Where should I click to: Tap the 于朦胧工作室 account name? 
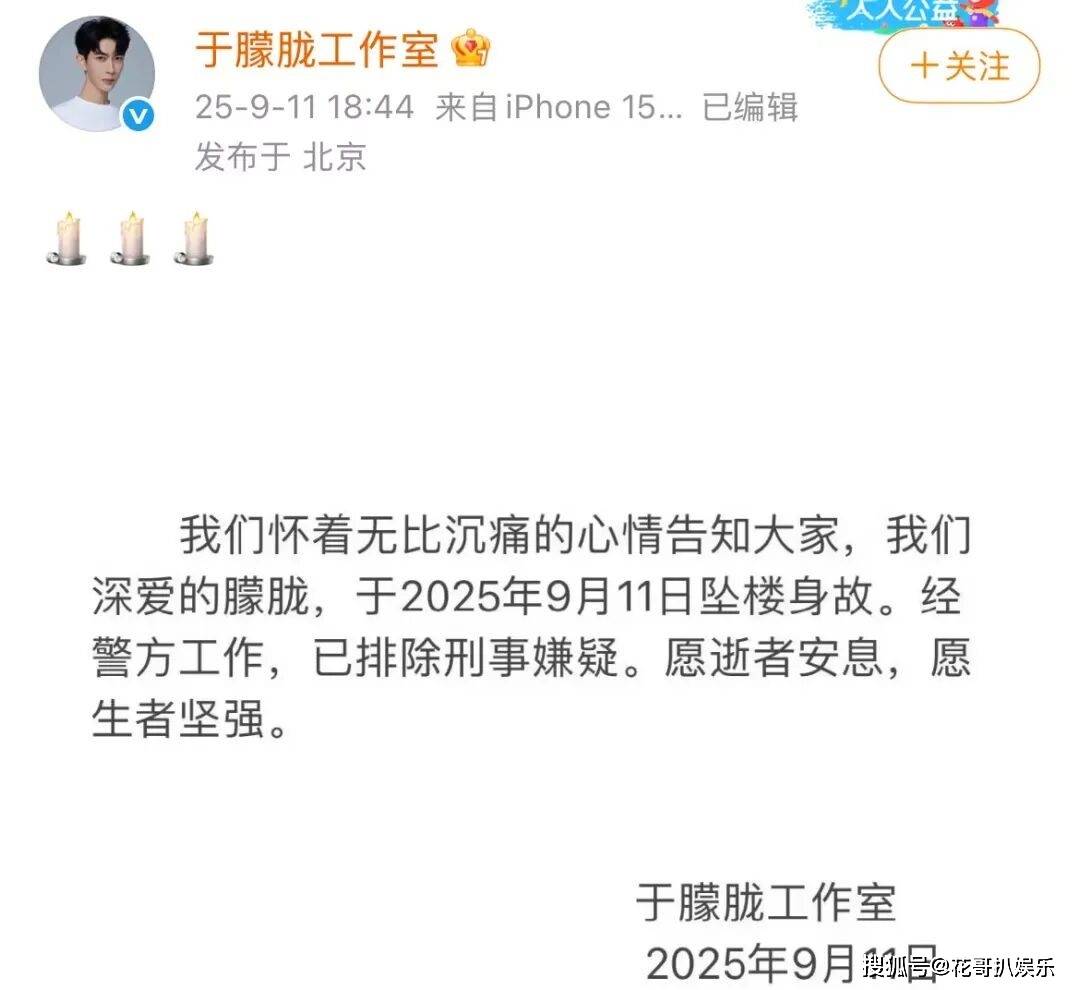(x=317, y=50)
